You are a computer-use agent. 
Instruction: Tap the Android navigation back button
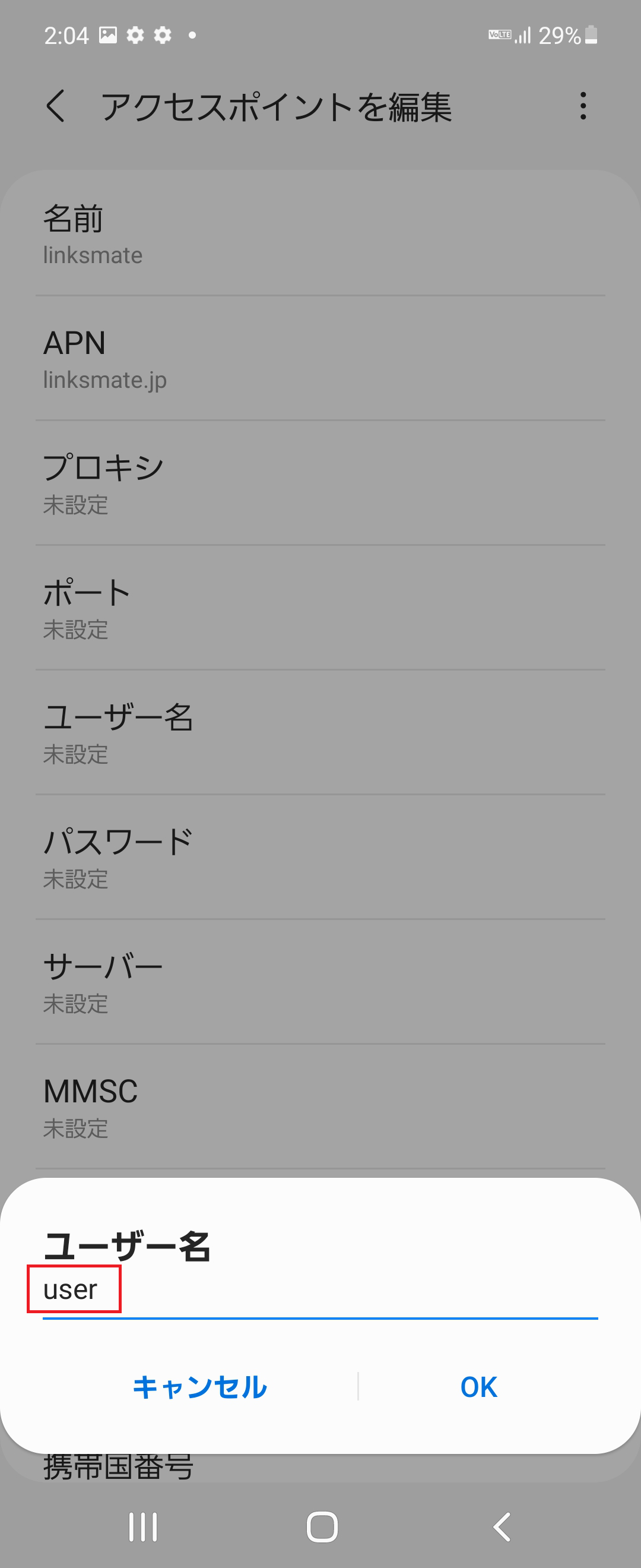pos(500,1528)
